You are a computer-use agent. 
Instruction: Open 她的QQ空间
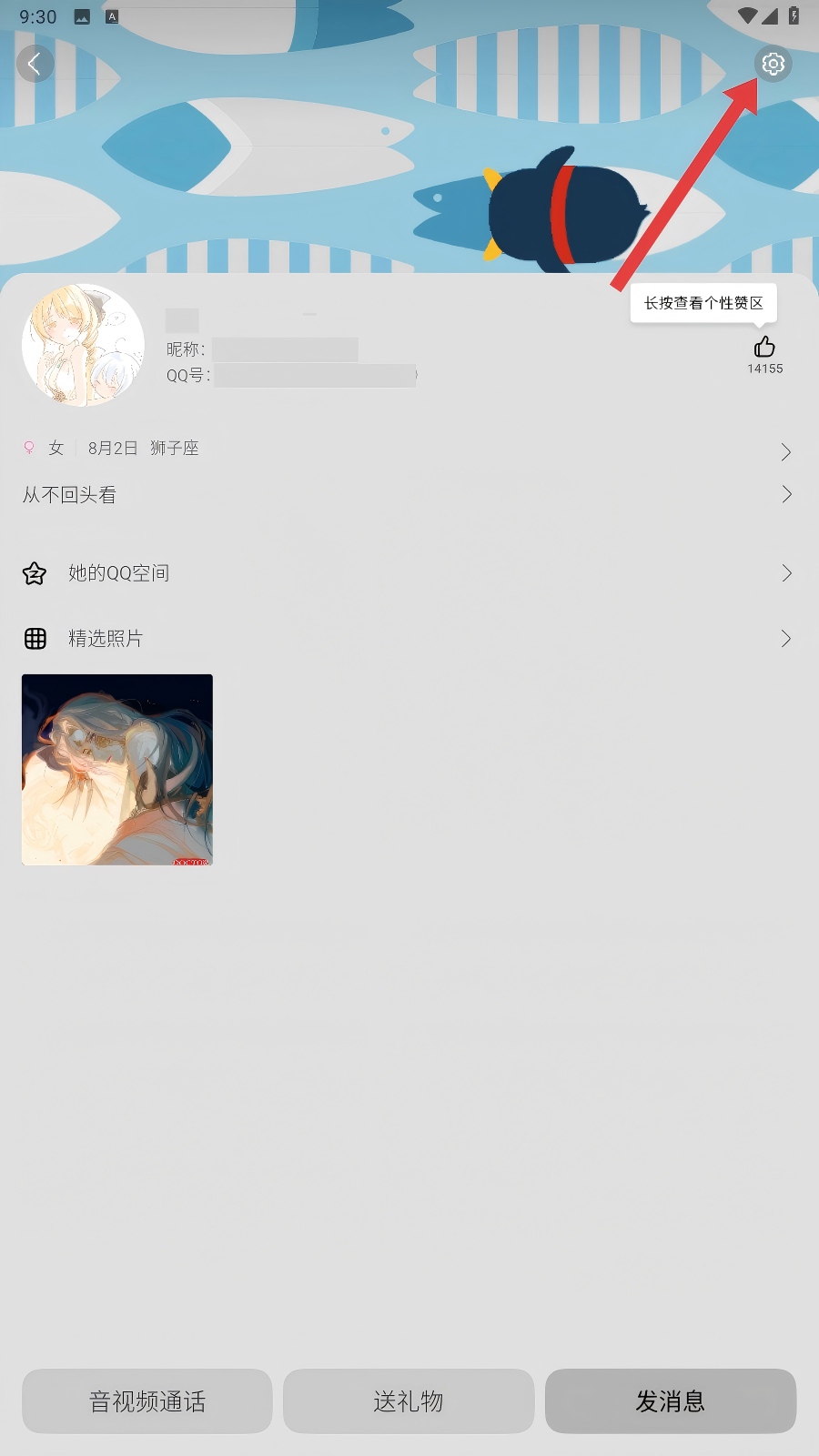408,573
